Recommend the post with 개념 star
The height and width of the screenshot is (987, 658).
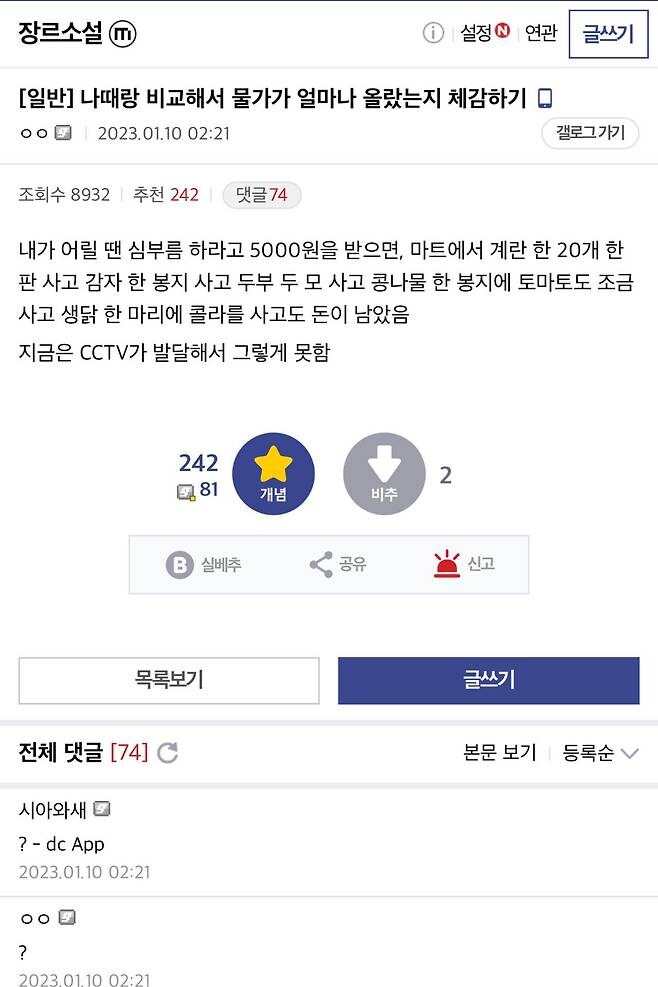(273, 474)
